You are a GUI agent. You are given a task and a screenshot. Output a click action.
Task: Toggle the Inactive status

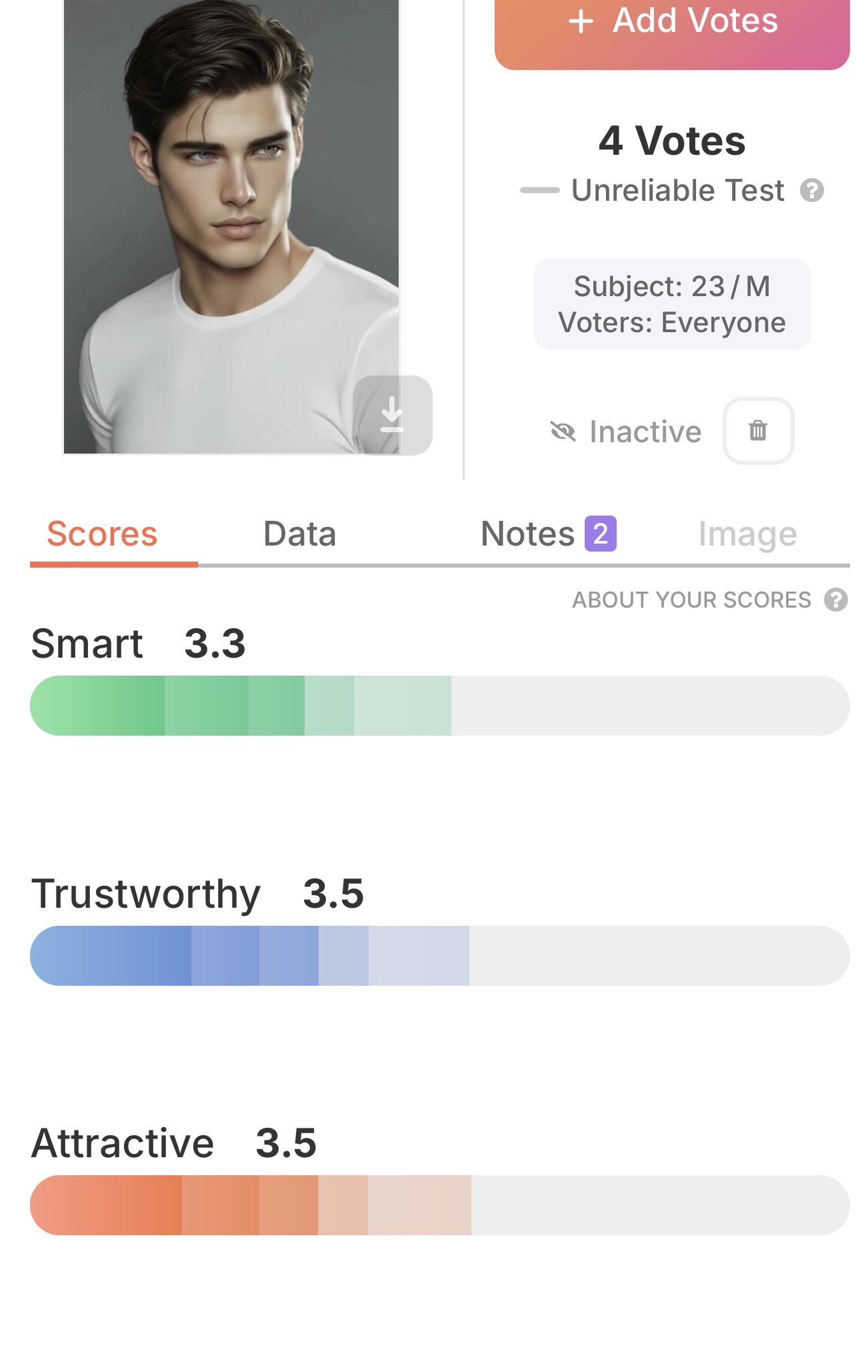pyautogui.click(x=626, y=432)
